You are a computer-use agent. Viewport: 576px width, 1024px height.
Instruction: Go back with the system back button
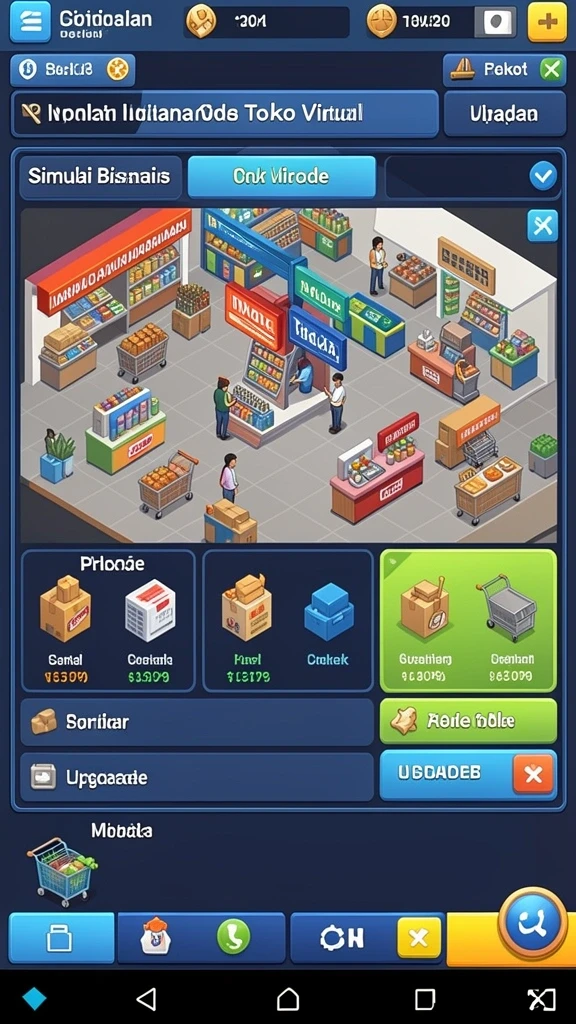(146, 998)
